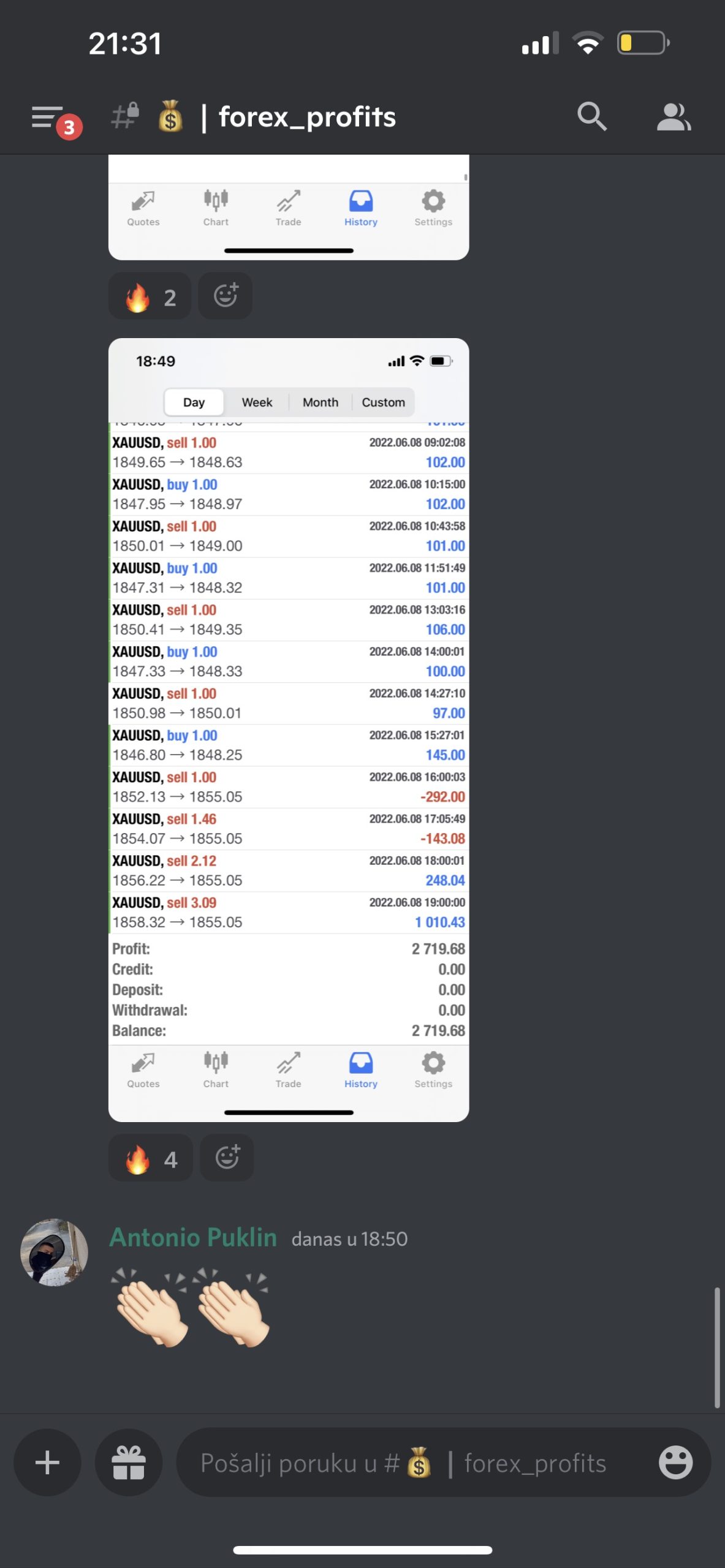Screen dimensions: 725x1568
Task: Add new reaction beside fire count 2
Action: (x=226, y=296)
